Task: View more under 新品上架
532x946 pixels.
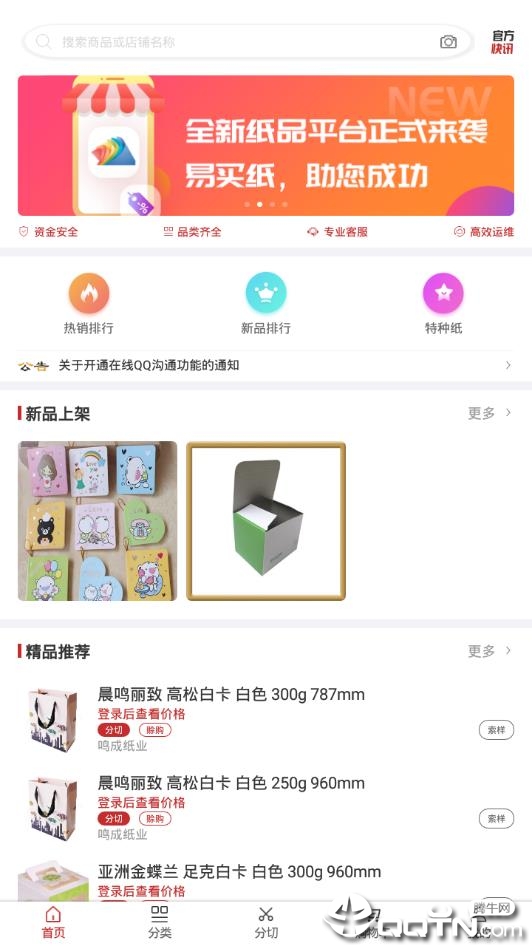Action: coord(489,413)
